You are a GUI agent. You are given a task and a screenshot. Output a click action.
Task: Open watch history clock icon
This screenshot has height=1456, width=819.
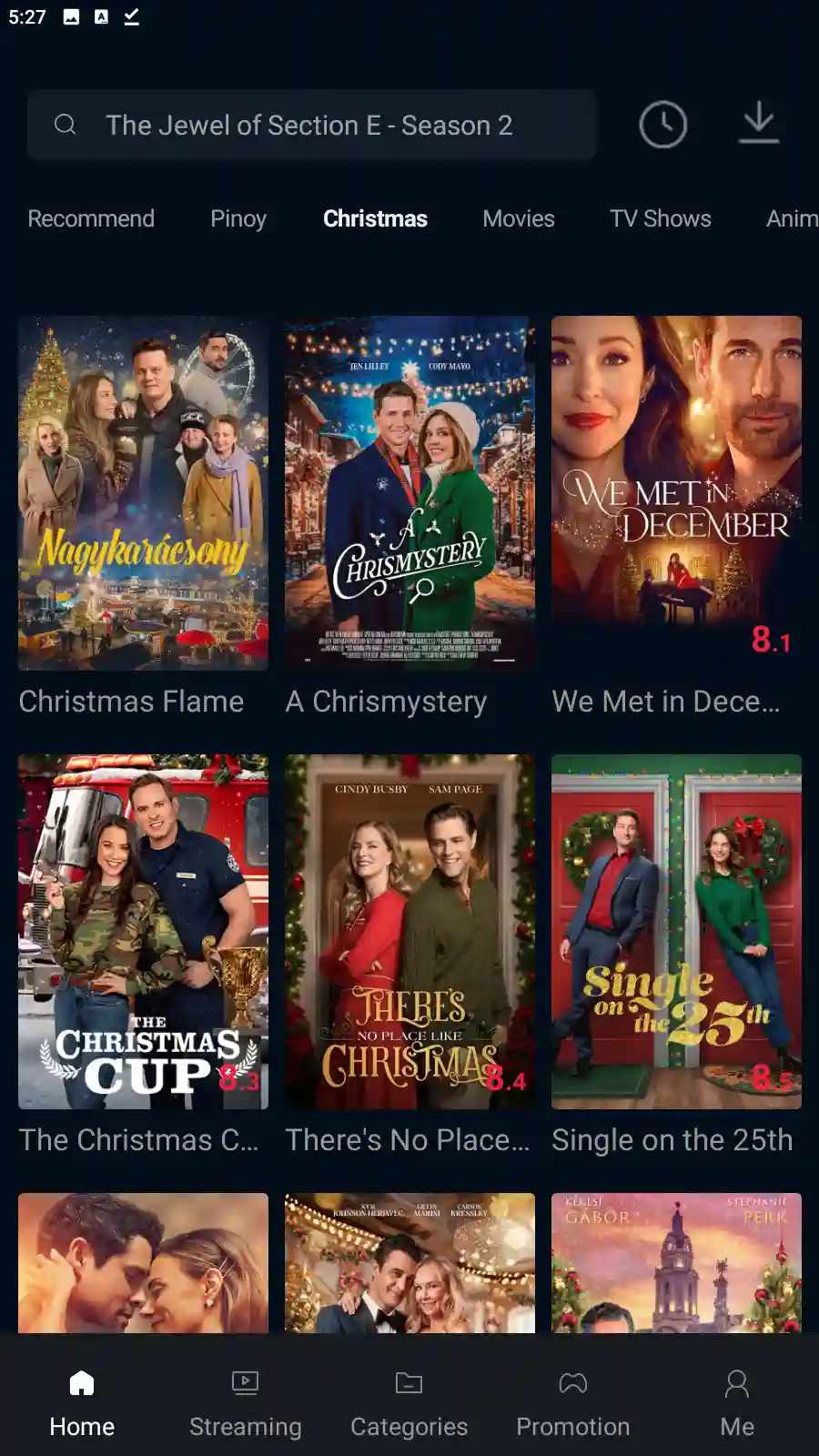662,125
